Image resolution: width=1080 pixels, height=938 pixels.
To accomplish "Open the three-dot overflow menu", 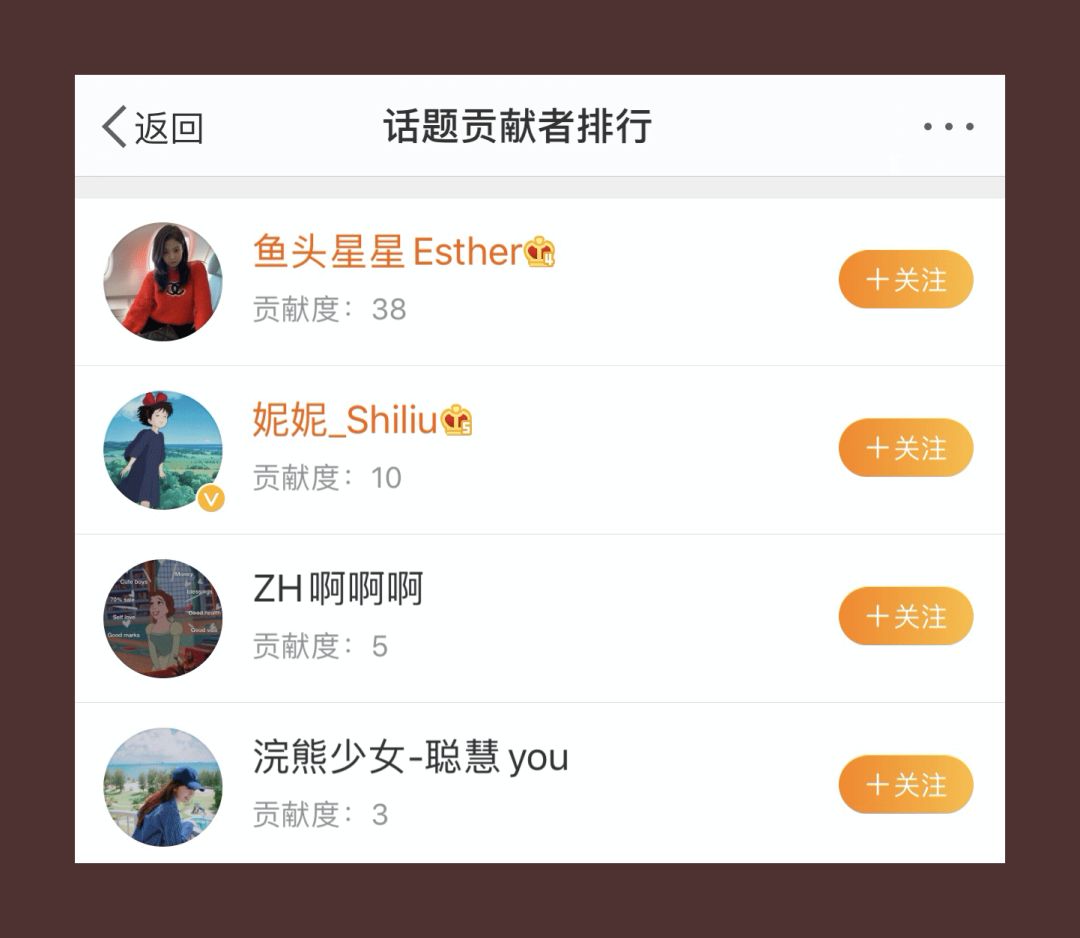I will (x=948, y=127).
